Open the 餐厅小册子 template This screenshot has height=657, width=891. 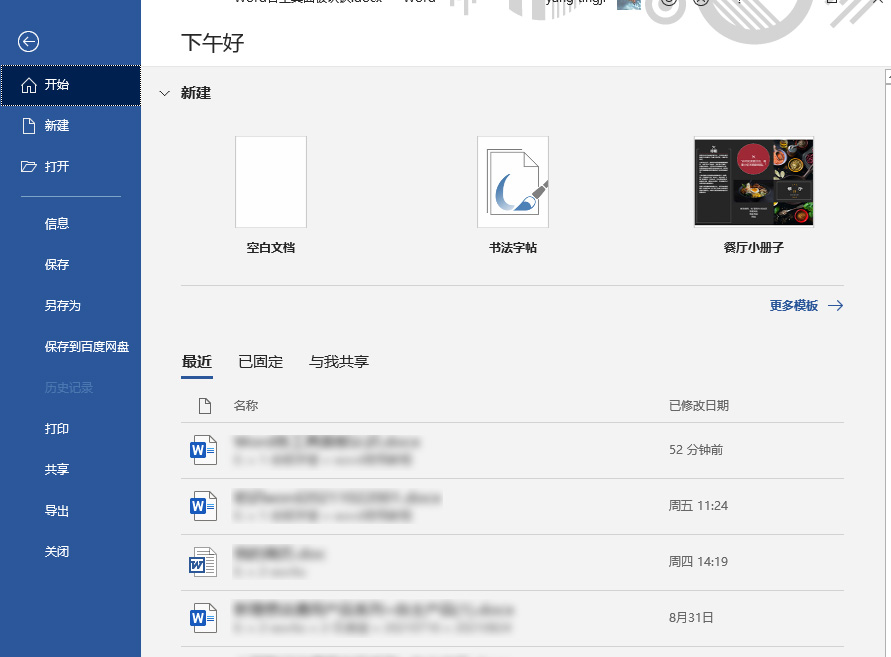click(753, 183)
